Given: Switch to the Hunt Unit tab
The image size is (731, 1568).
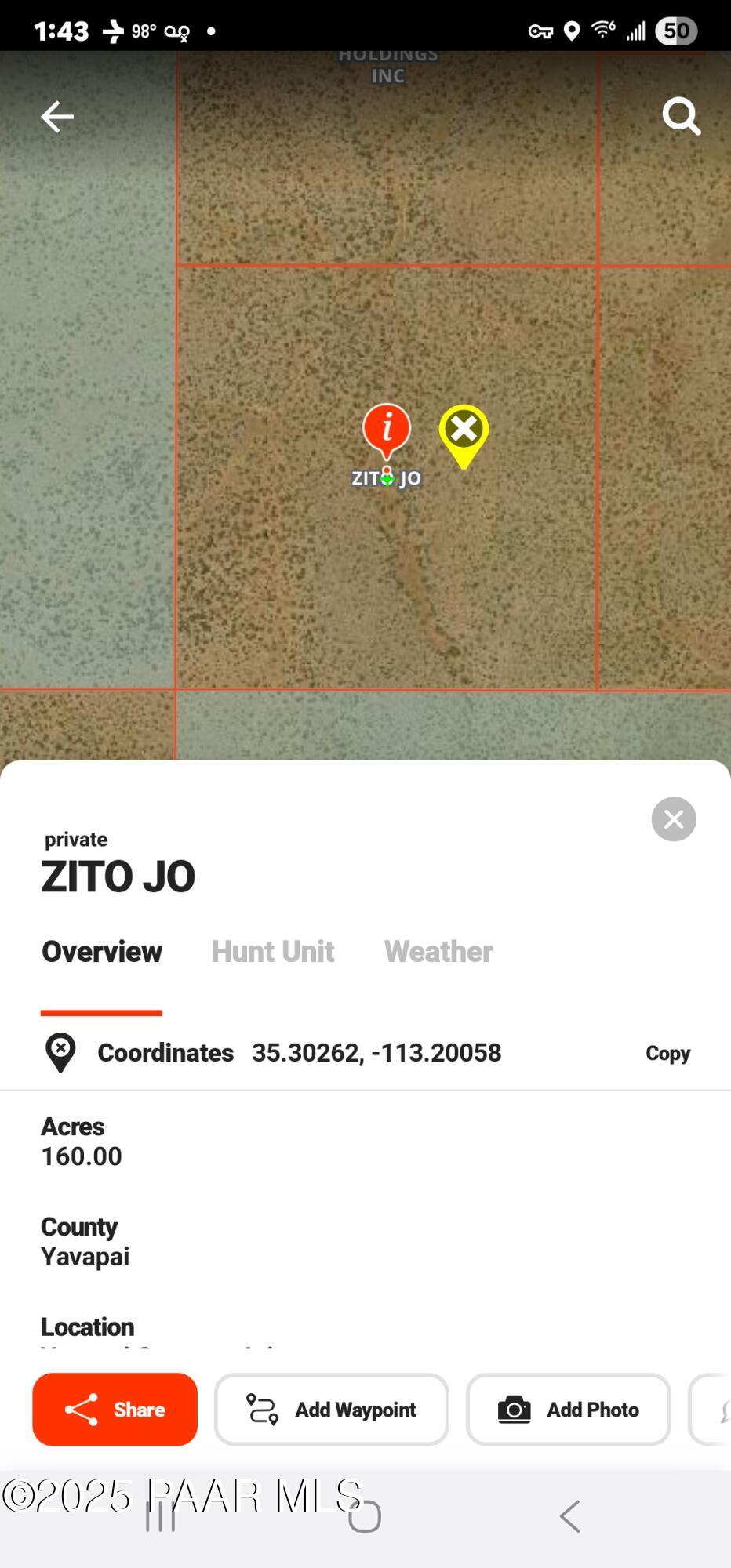Looking at the screenshot, I should click(x=273, y=952).
